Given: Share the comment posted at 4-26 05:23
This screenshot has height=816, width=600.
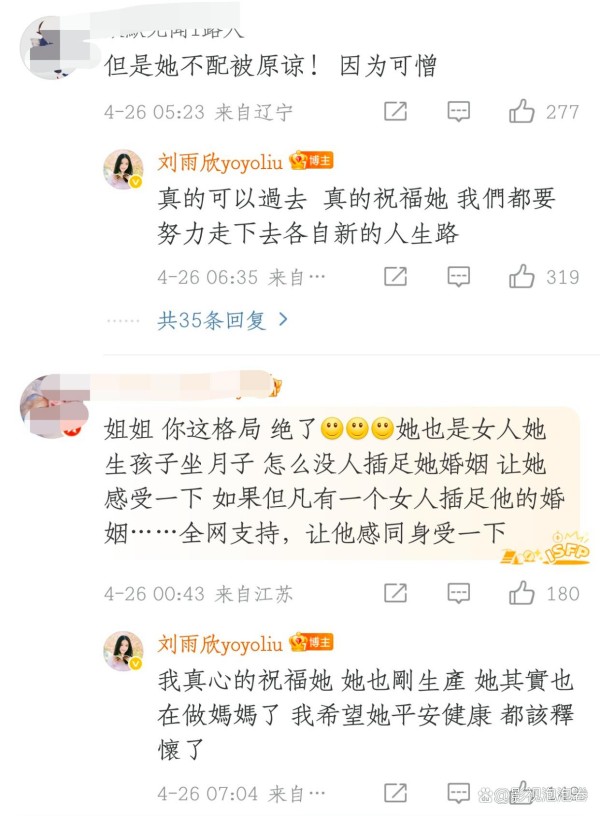Looking at the screenshot, I should [396, 111].
